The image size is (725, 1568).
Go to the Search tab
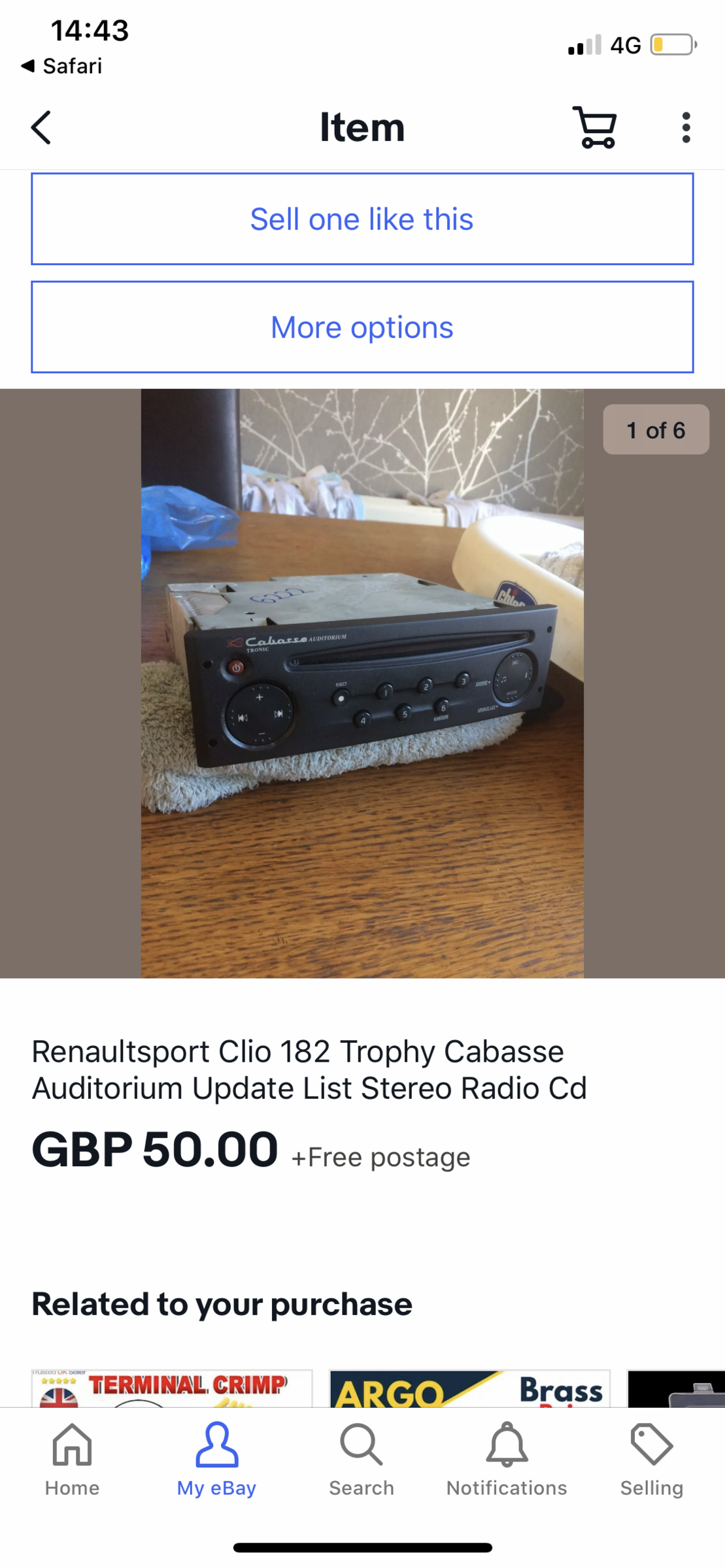[362, 1459]
